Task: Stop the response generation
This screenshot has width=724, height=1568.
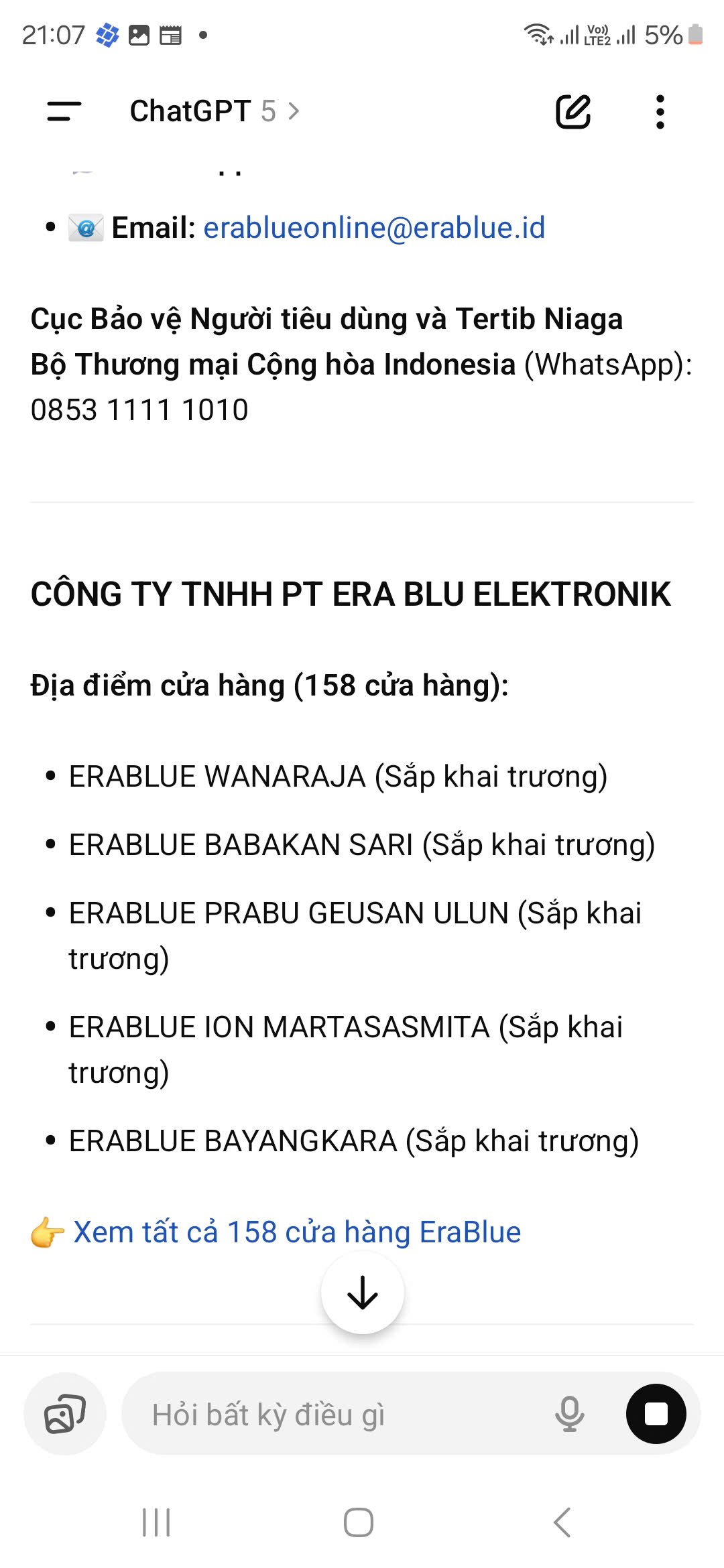Action: [656, 1414]
